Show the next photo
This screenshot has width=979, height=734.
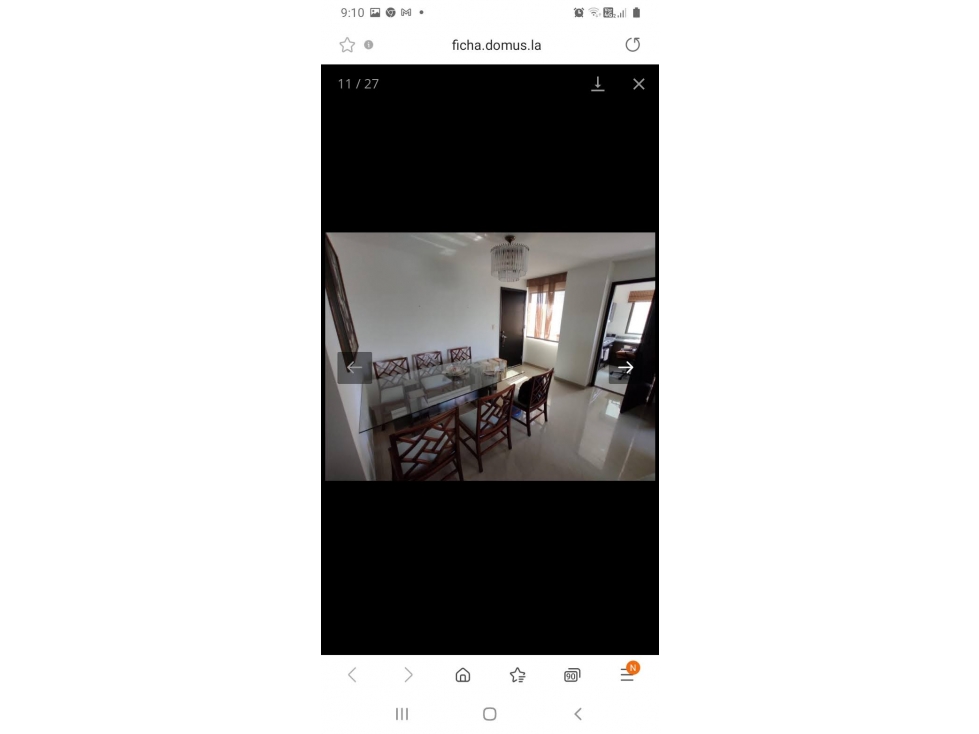point(626,368)
